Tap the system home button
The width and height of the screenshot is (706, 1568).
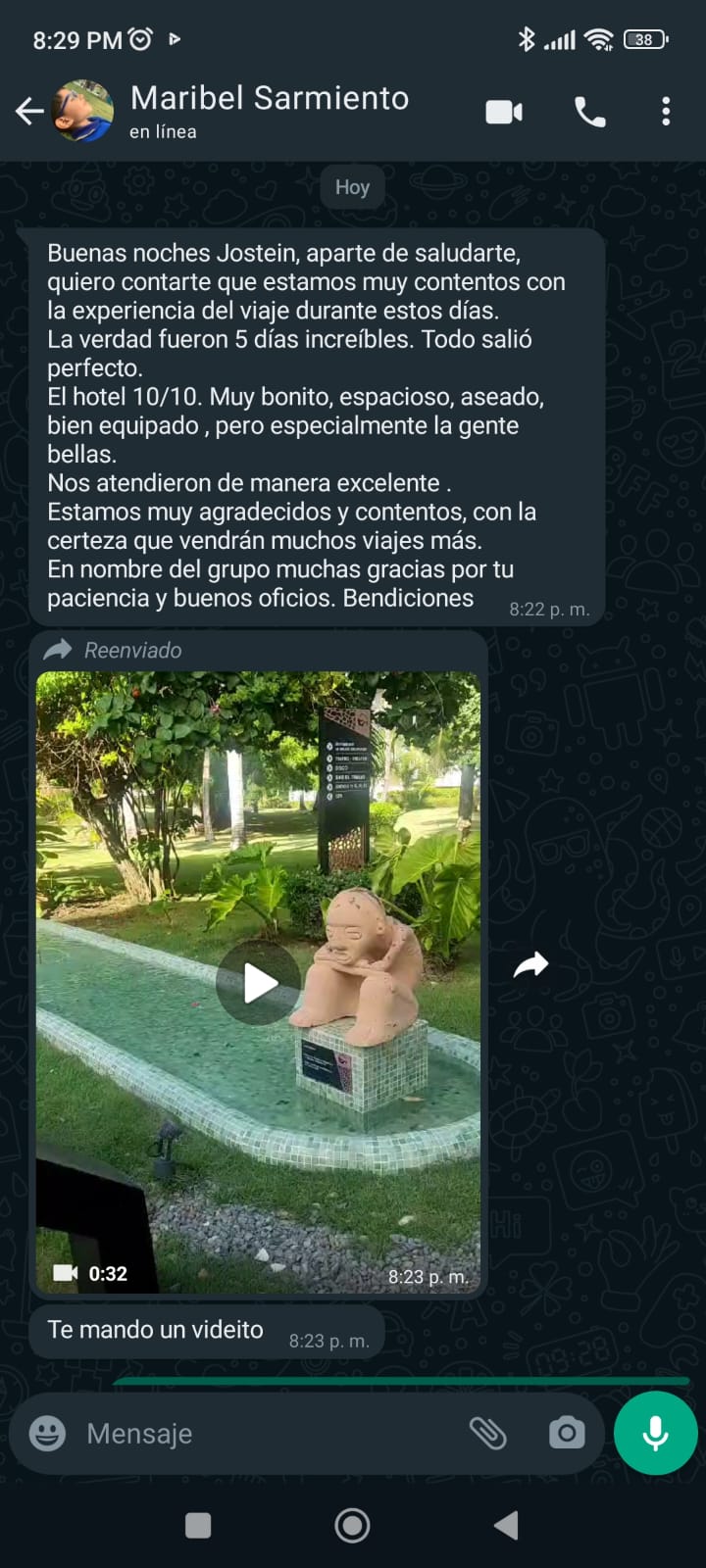click(x=352, y=1525)
